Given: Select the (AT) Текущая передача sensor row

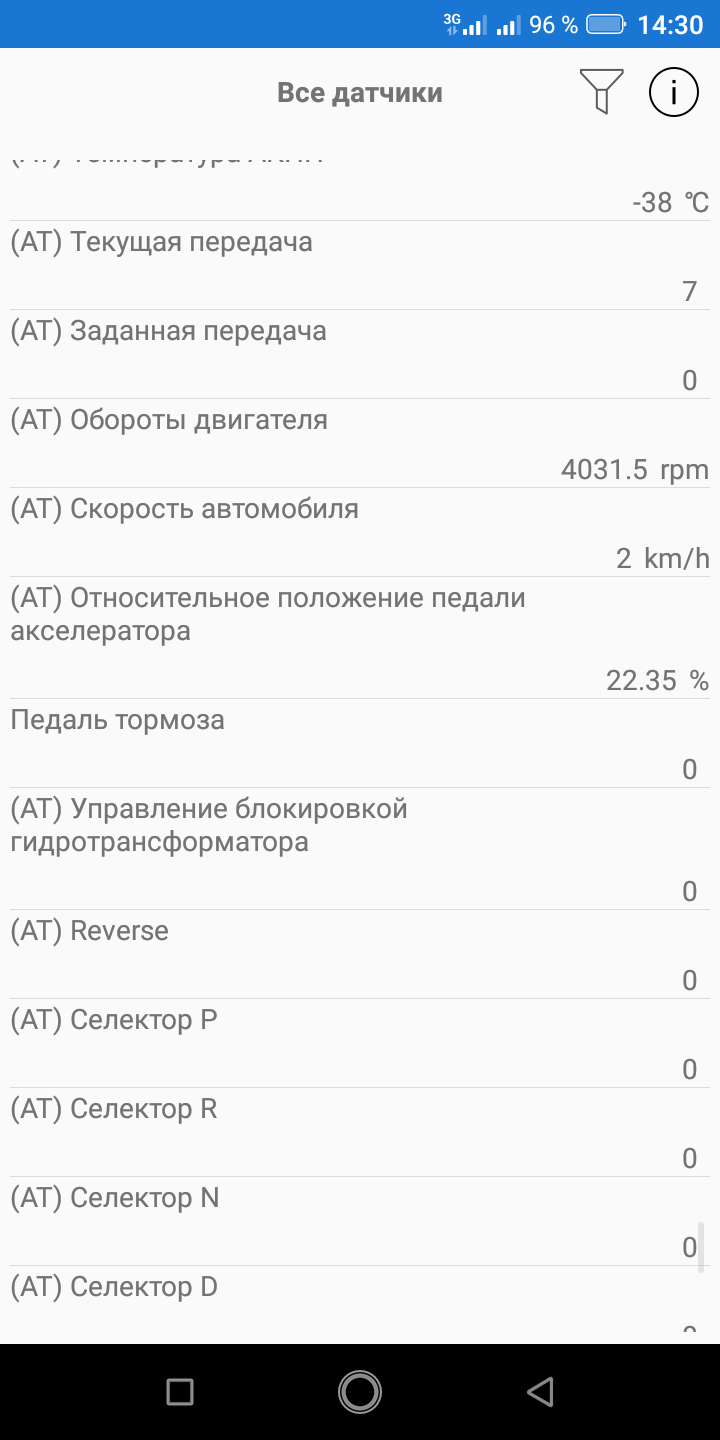Looking at the screenshot, I should point(360,266).
